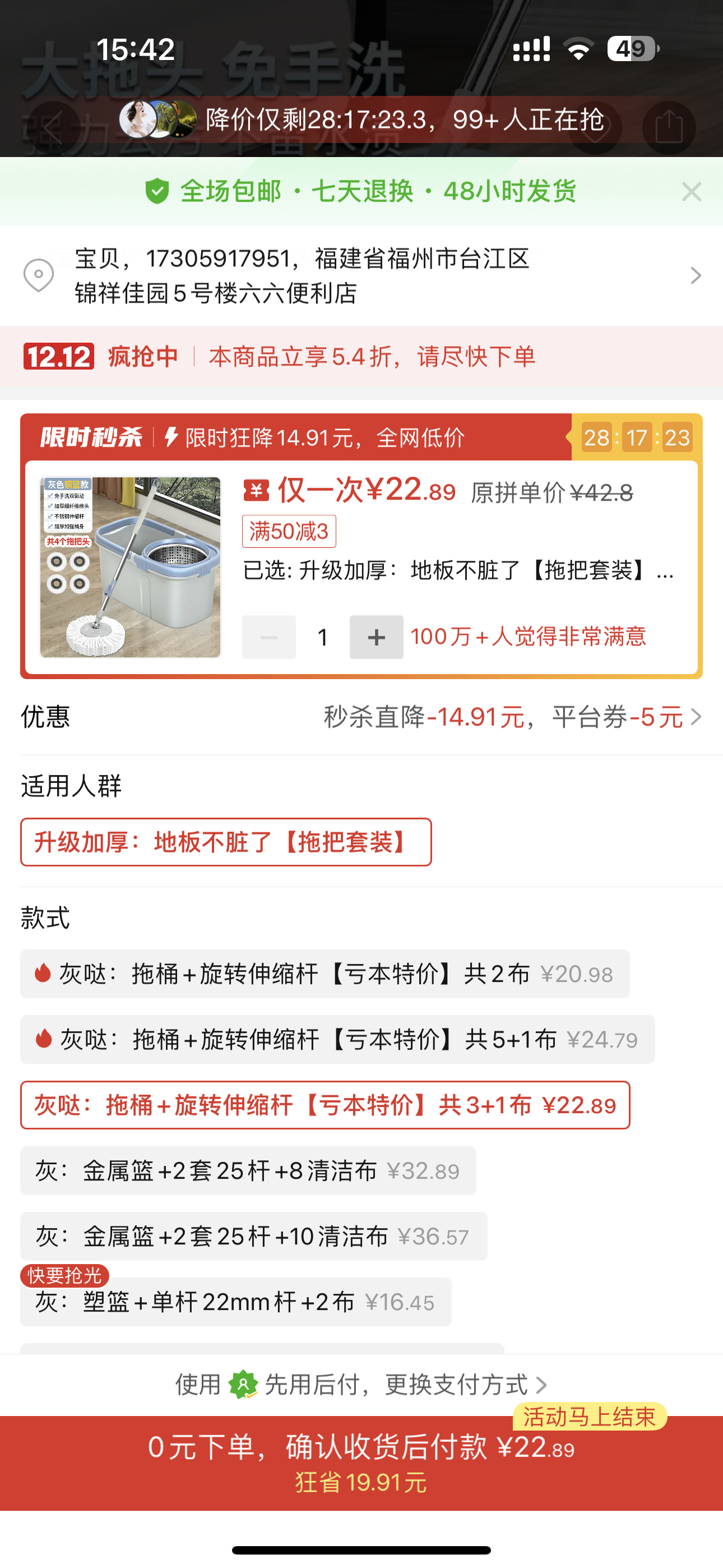
Task: Choose 塑篮+单杆22mm杆+2布 ¥16.45 option
Action: coord(235,1303)
